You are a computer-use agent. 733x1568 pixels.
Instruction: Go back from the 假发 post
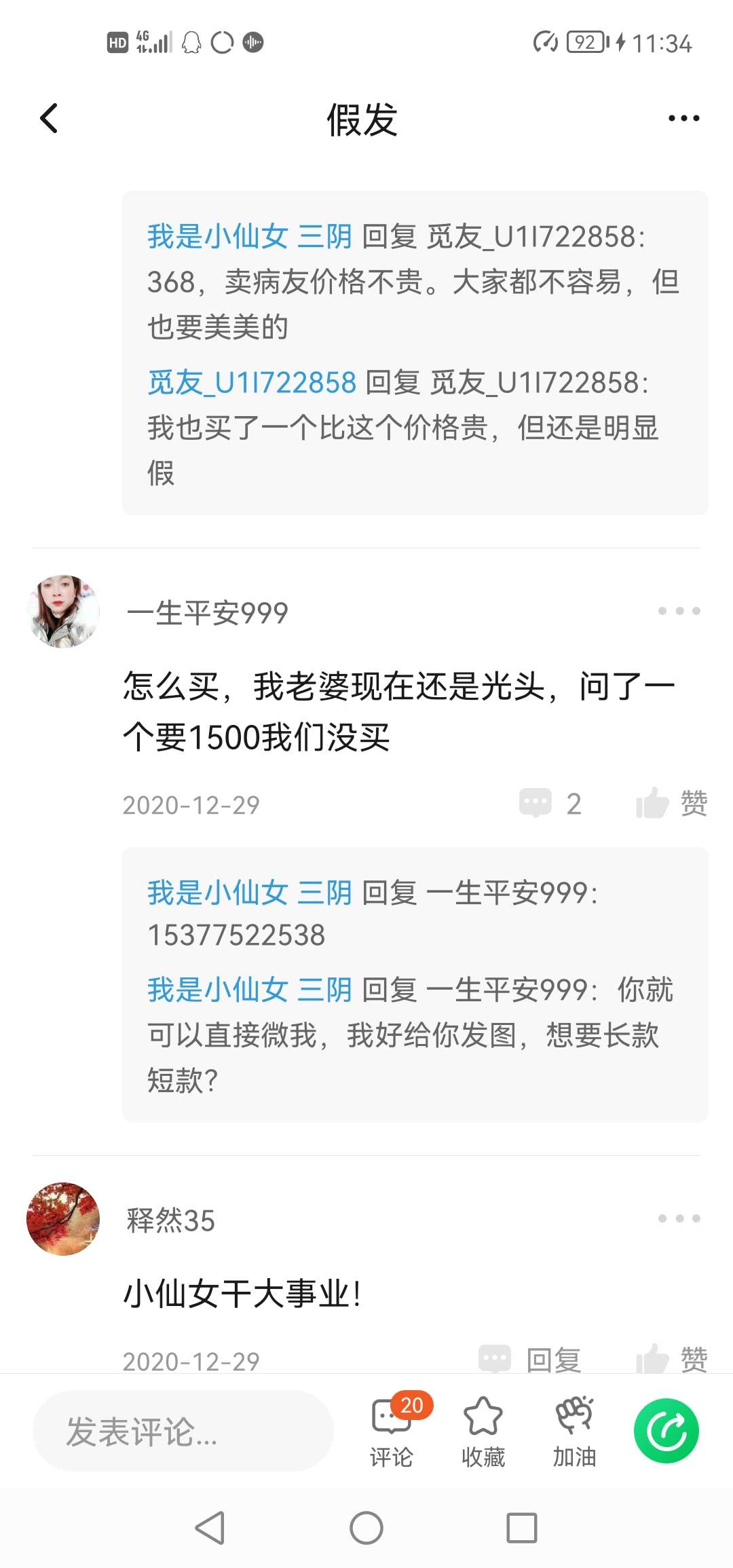pos(49,119)
